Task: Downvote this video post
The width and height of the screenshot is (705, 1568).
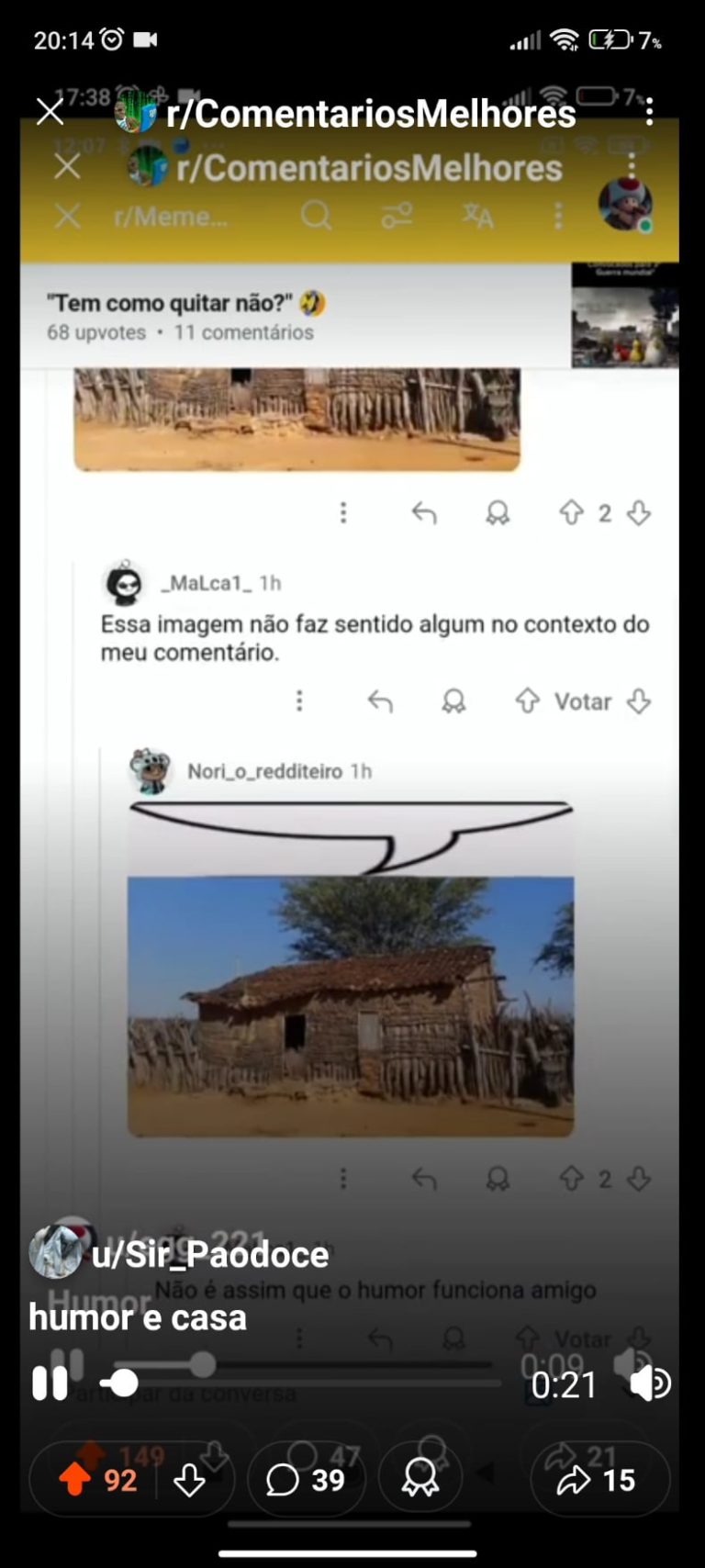Action: pos(190,1479)
